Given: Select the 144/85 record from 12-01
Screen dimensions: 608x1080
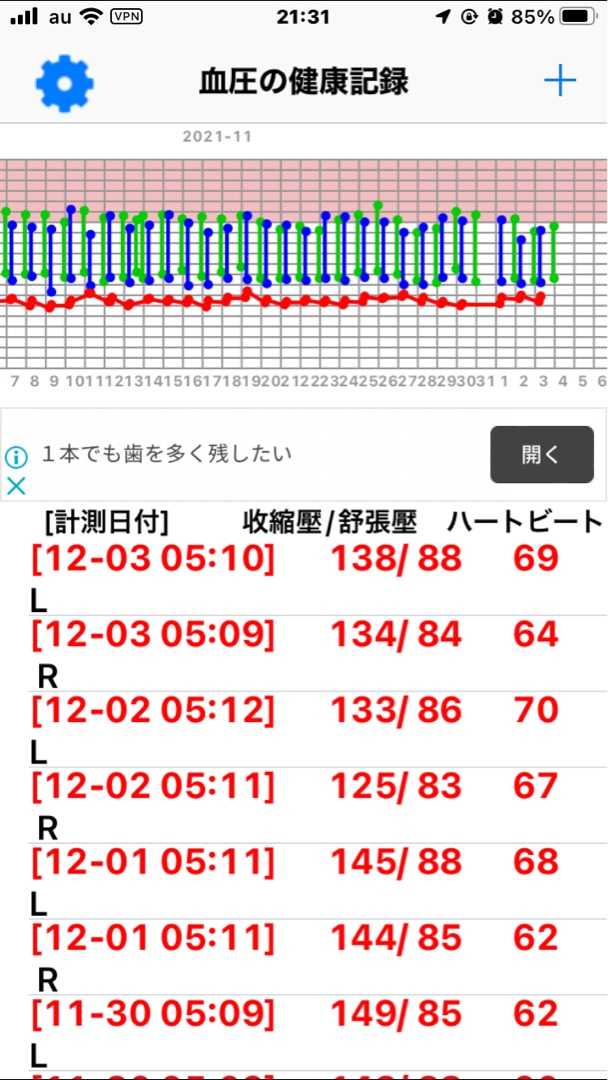Looking at the screenshot, I should coord(304,956).
